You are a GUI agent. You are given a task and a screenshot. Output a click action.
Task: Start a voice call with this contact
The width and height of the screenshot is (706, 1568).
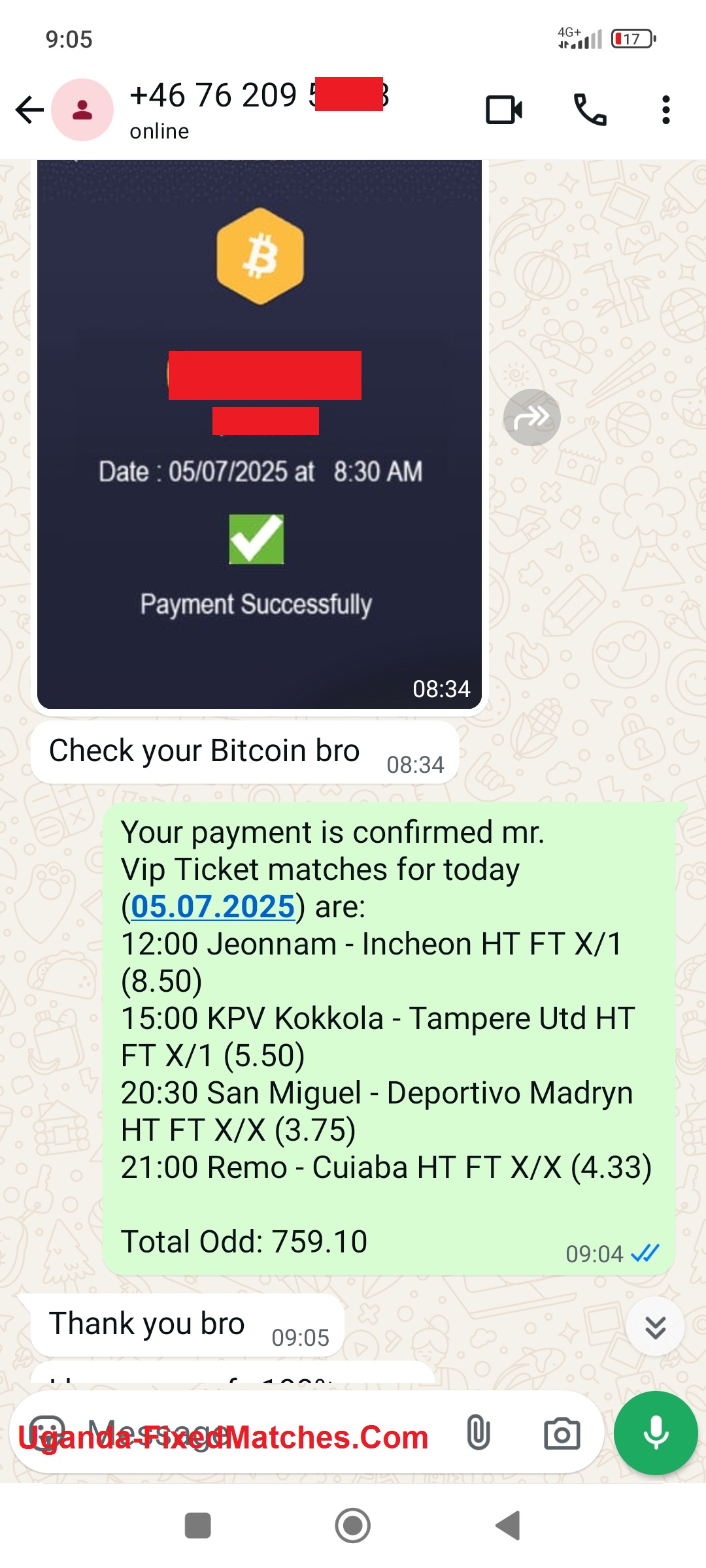pos(590,110)
